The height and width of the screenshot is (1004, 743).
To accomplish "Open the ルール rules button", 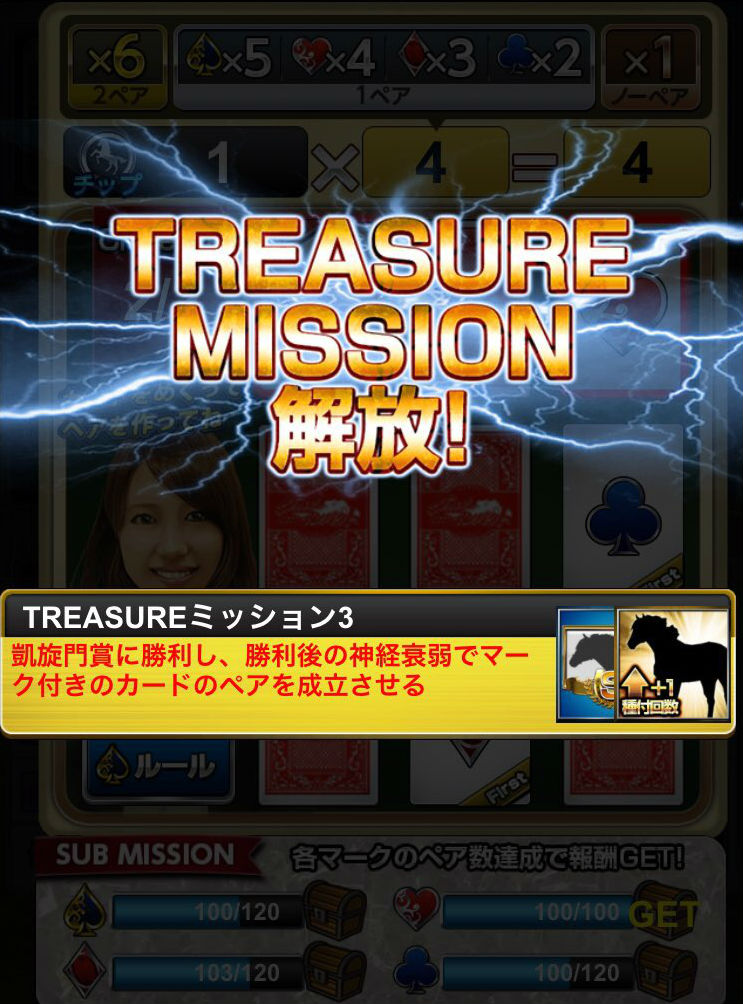I will [x=158, y=768].
